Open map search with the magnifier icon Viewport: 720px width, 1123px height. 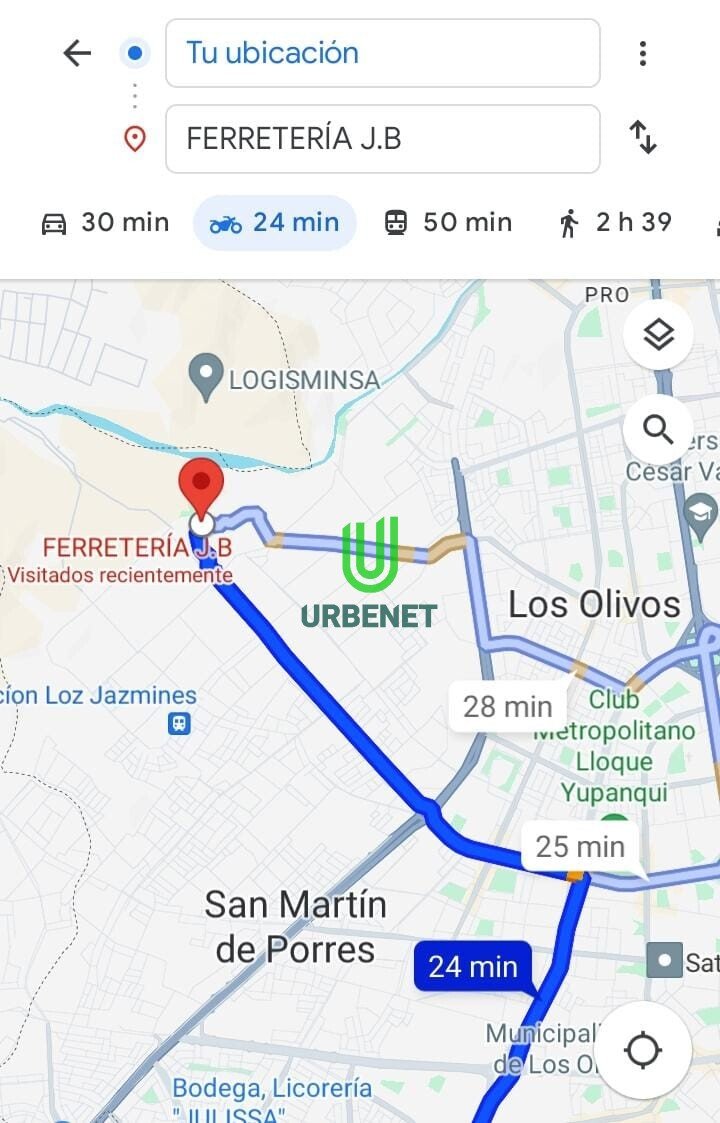[658, 428]
